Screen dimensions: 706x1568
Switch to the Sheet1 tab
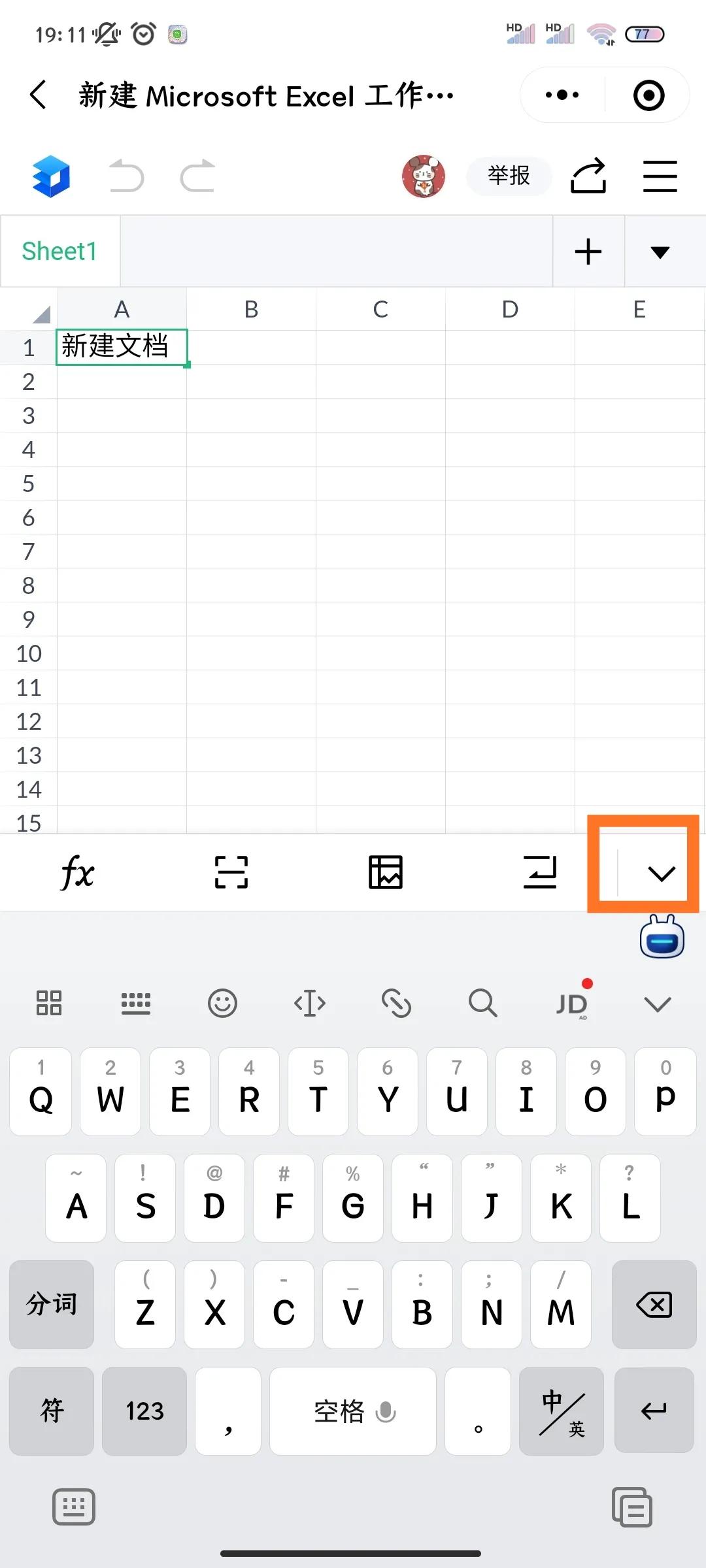click(59, 251)
